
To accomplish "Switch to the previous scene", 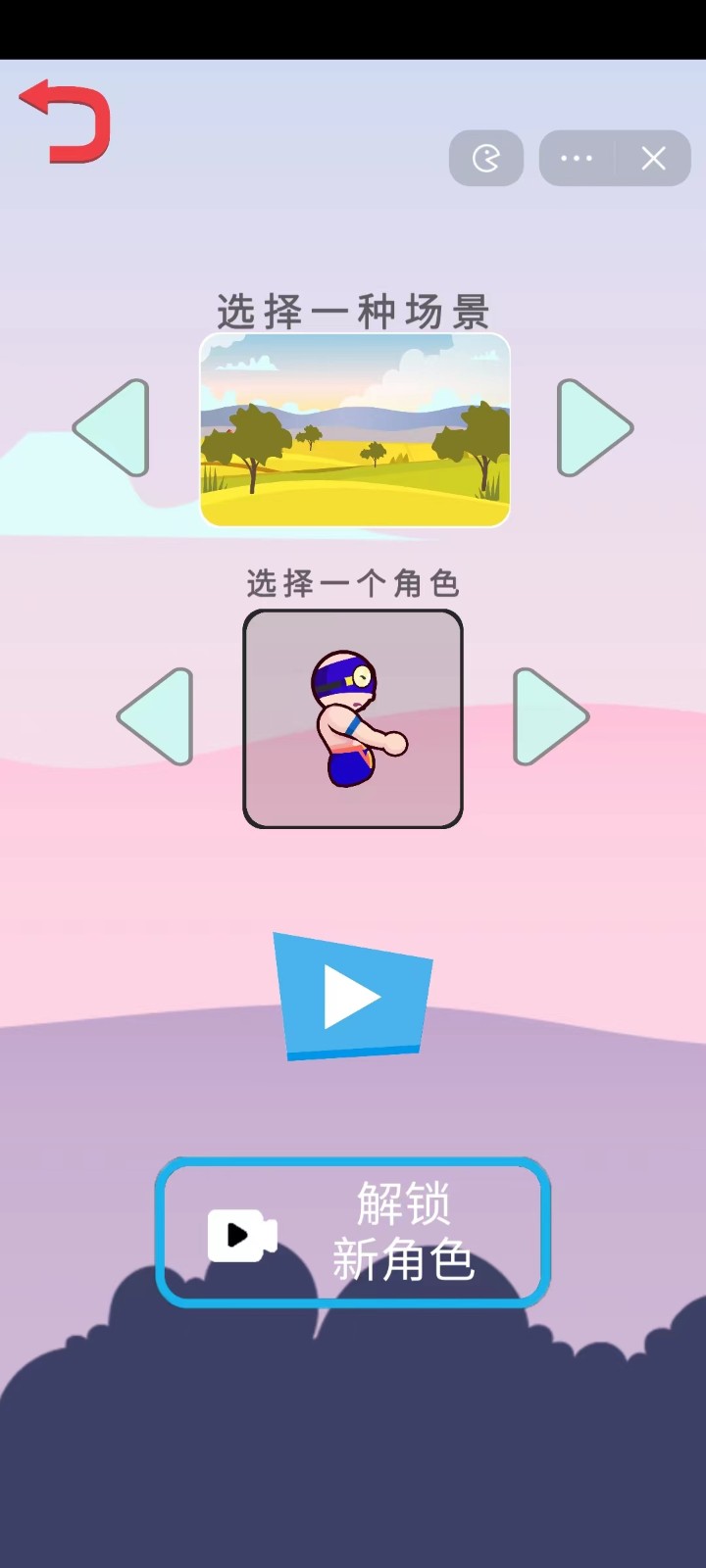I will tap(112, 428).
